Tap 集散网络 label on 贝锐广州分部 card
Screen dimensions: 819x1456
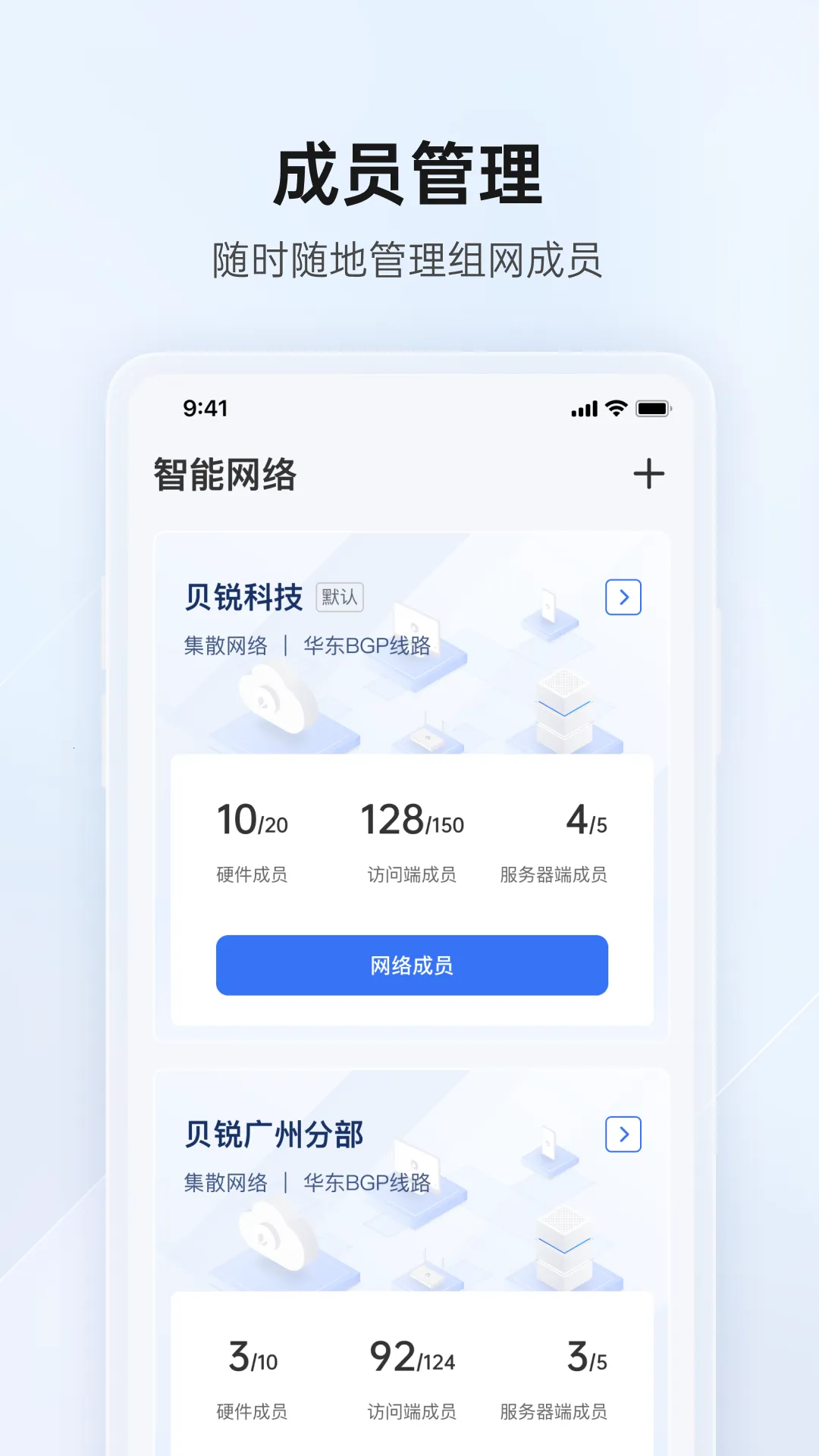tap(226, 1181)
